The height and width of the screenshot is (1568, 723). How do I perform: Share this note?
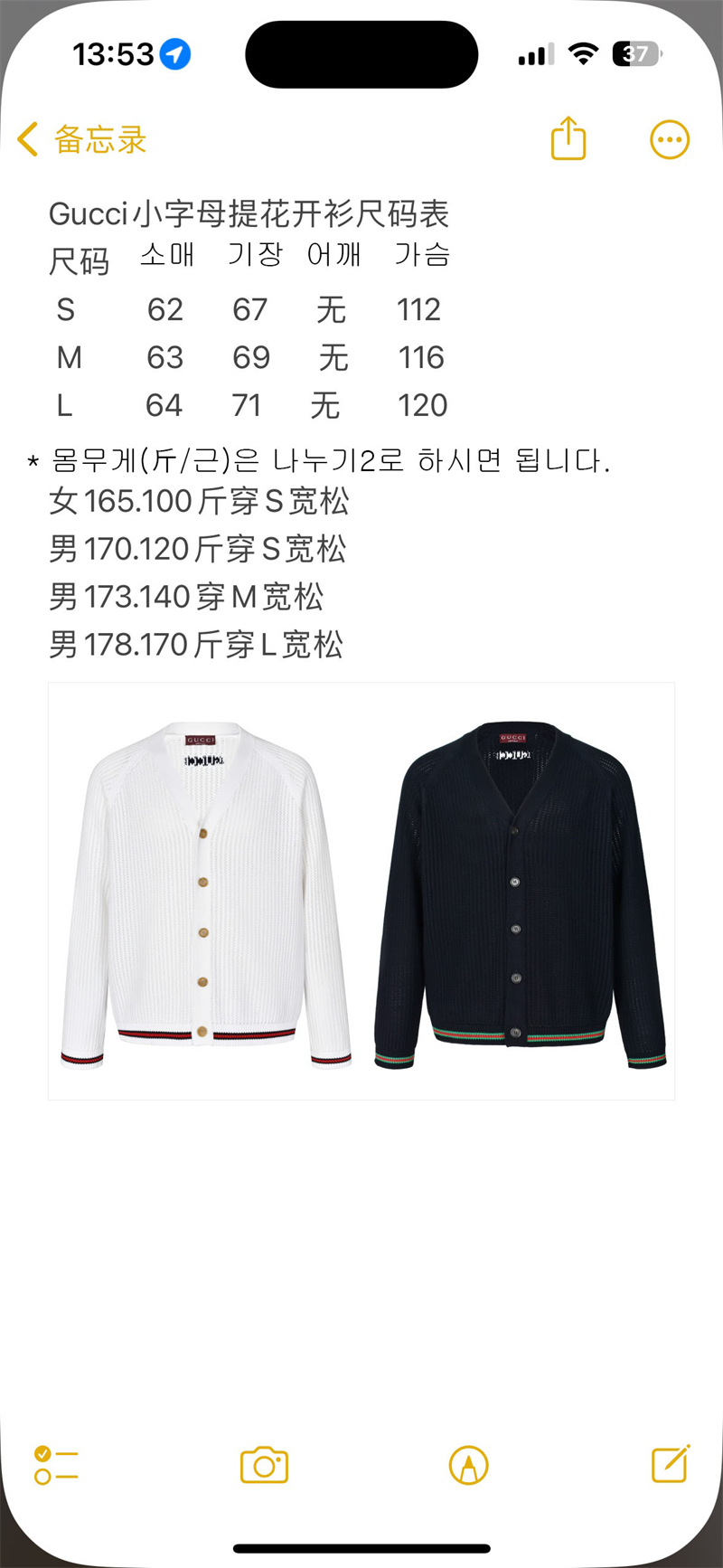pos(568,139)
